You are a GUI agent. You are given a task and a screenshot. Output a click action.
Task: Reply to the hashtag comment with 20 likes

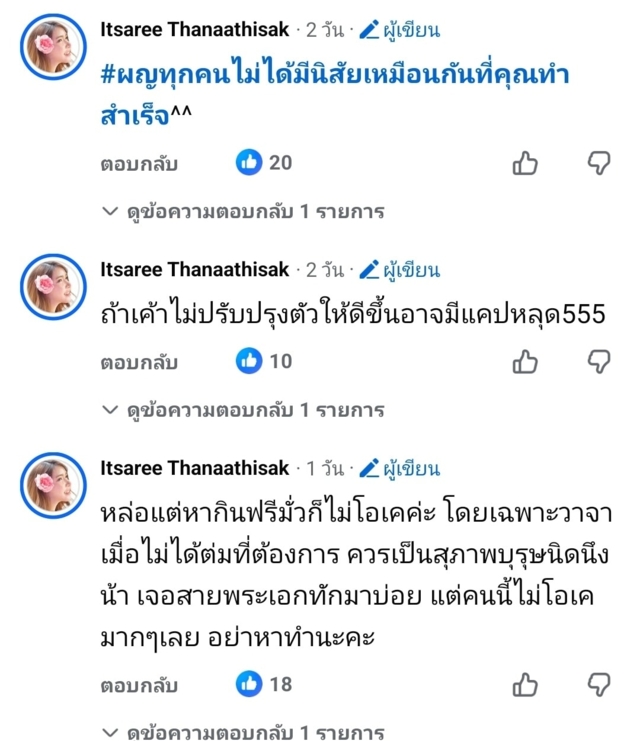[138, 163]
